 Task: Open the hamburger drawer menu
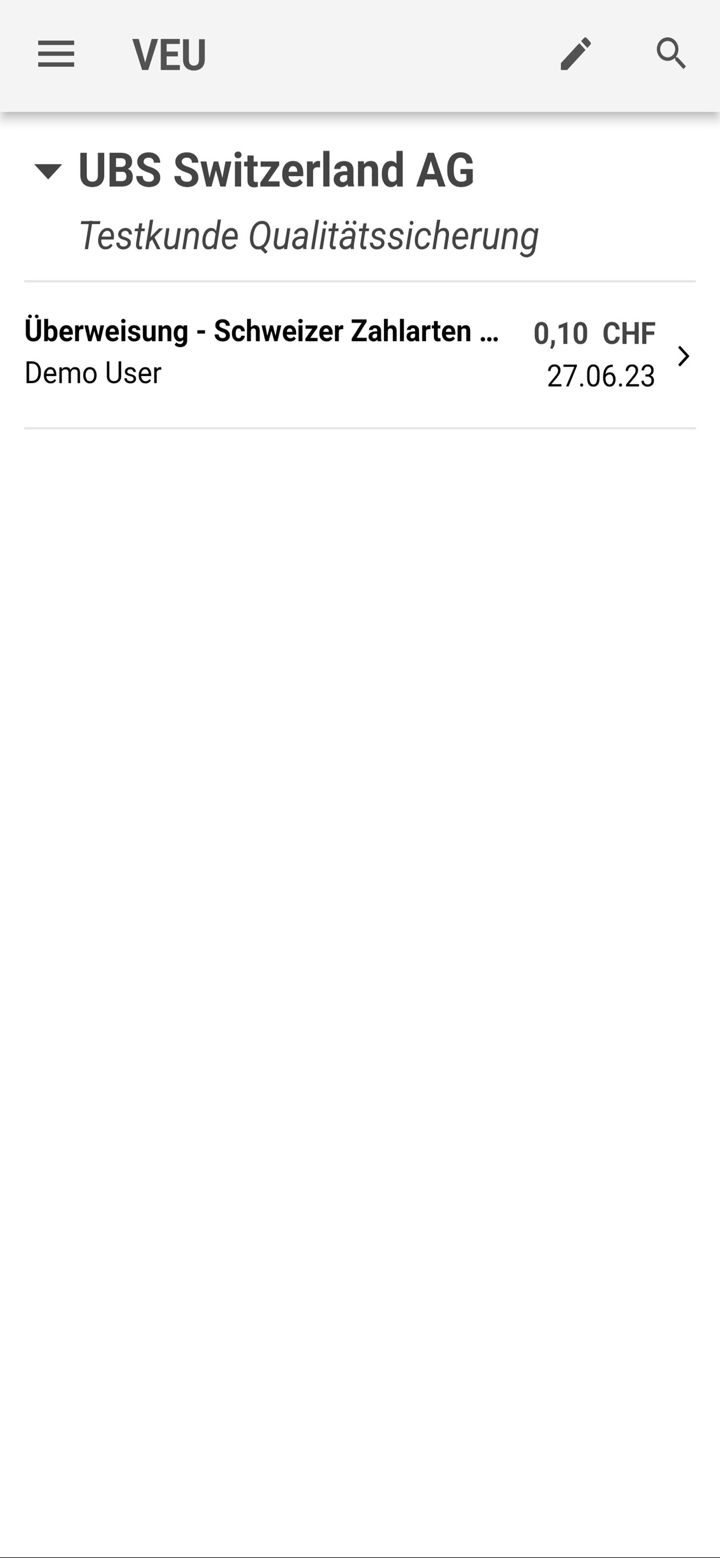(x=56, y=54)
